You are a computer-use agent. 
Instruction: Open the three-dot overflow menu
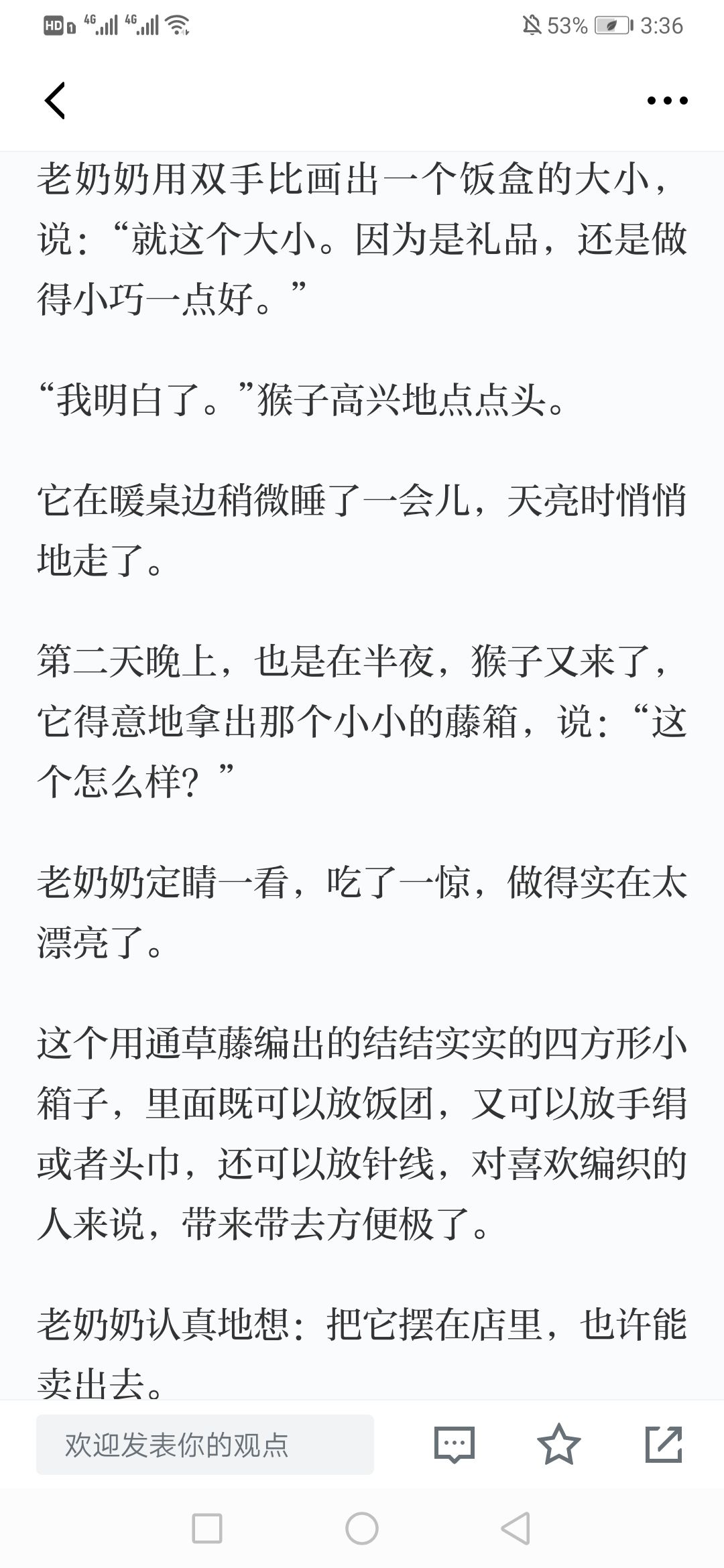tap(667, 101)
